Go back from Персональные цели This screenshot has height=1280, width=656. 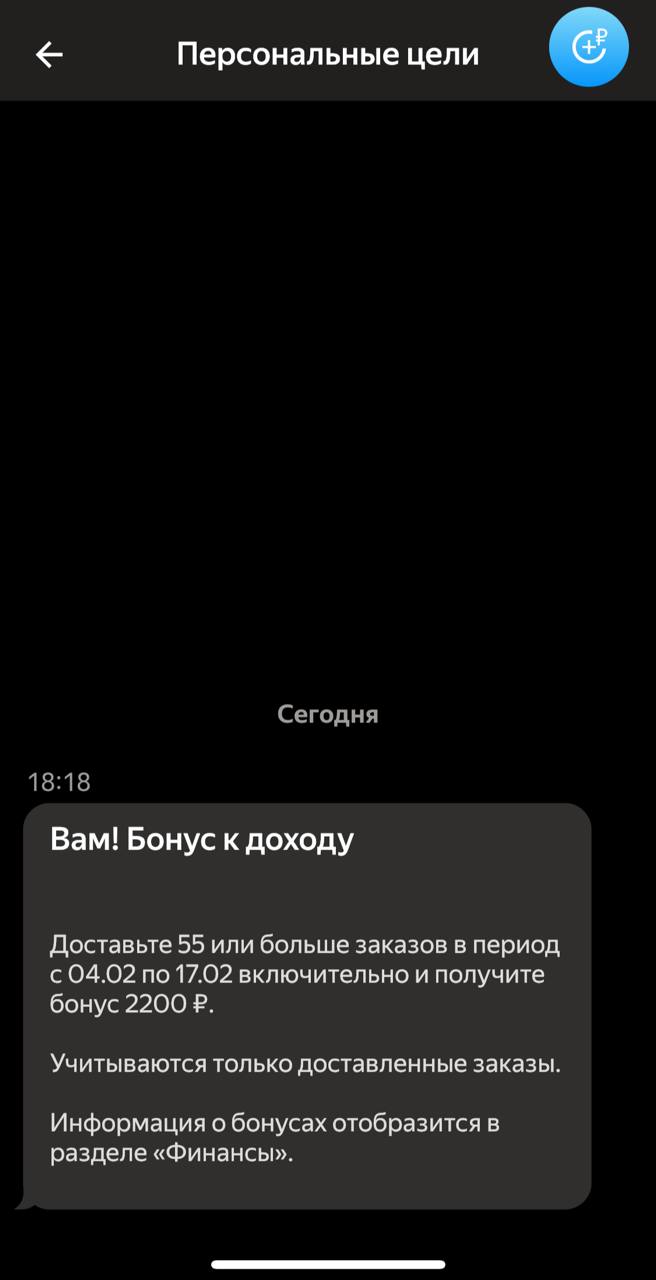49,55
